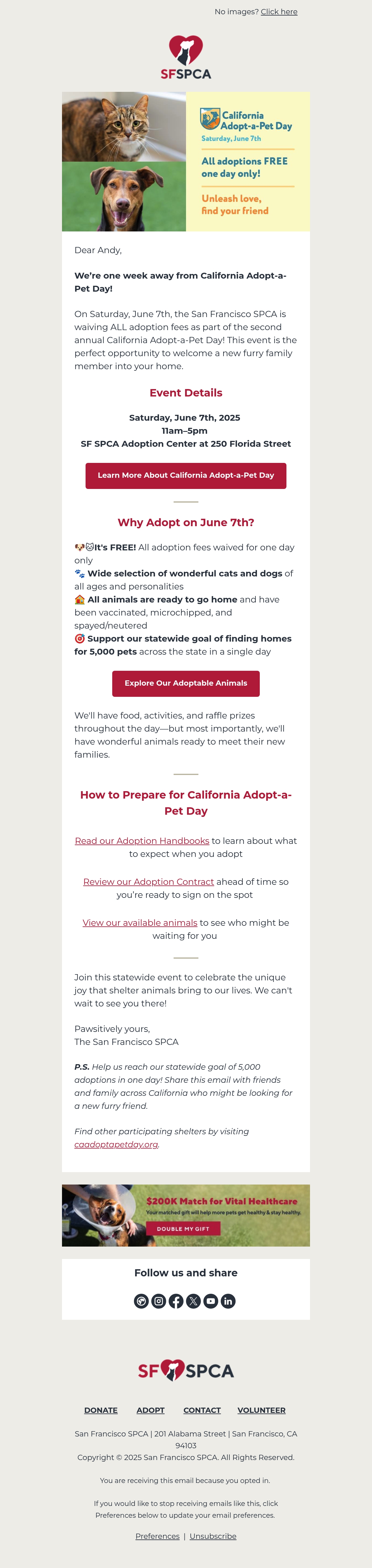Open the Read our Adoption Handbooks link
The height and width of the screenshot is (1568, 372).
click(142, 840)
